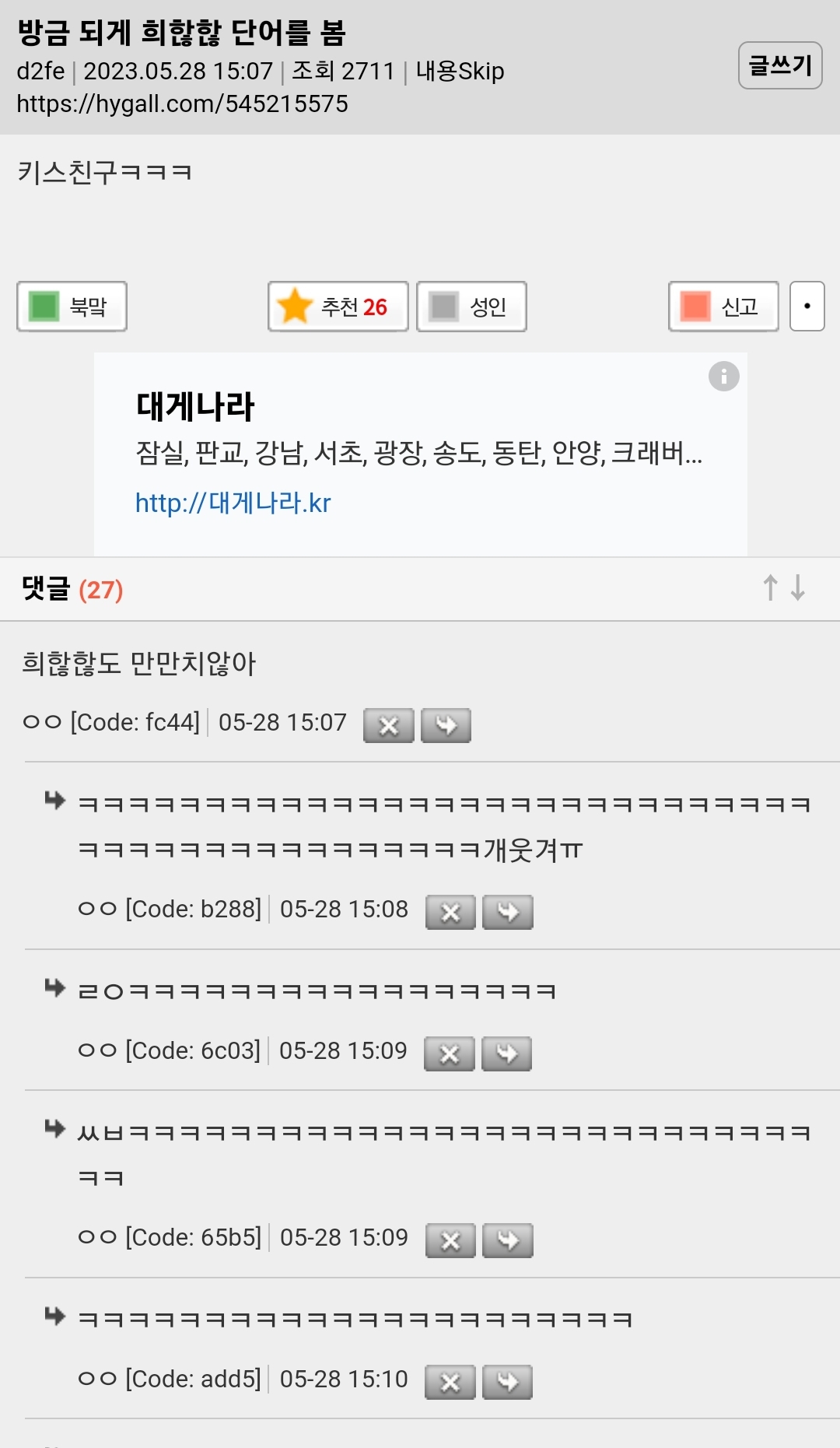Delete comment by Code 6c03
The height and width of the screenshot is (1448, 840).
[x=450, y=1054]
